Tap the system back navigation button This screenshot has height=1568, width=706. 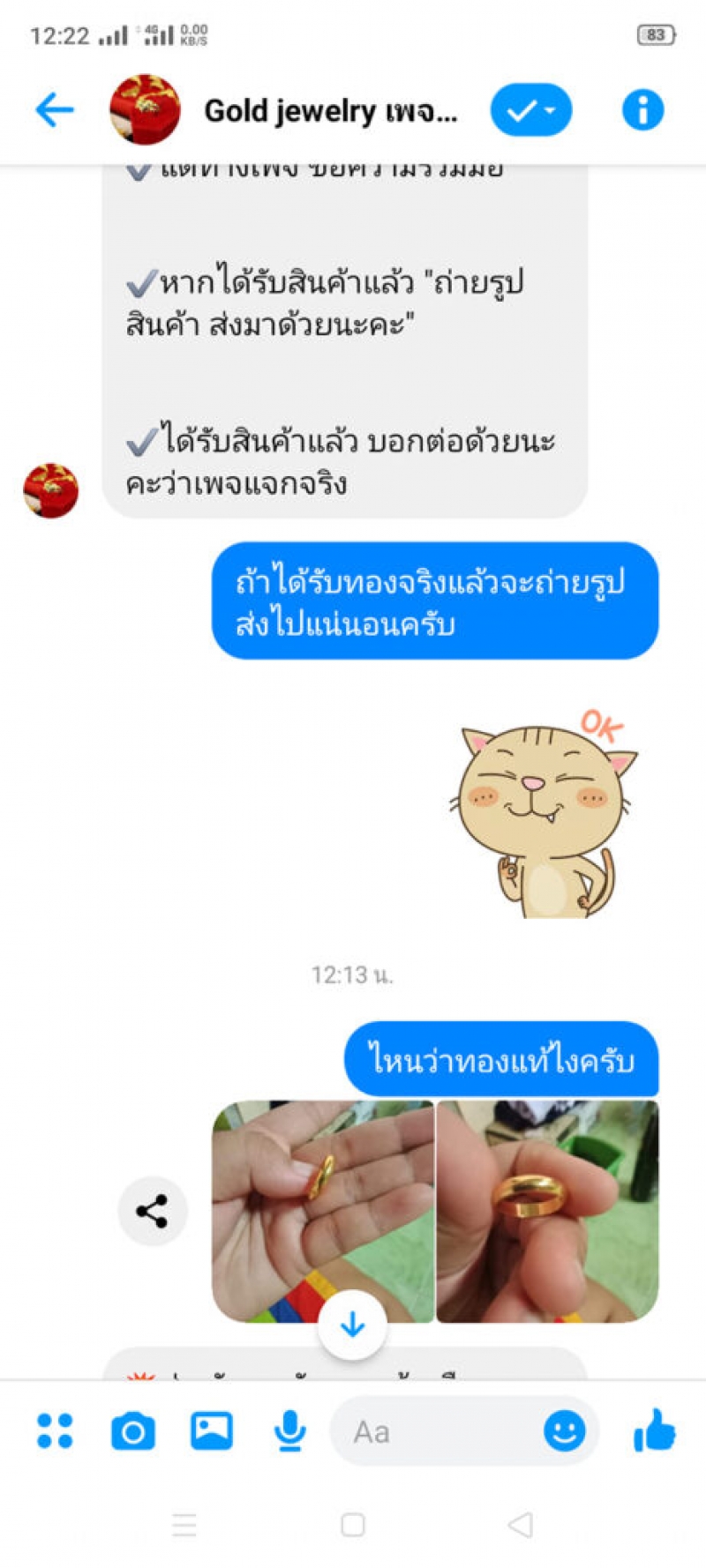pyautogui.click(x=521, y=1524)
